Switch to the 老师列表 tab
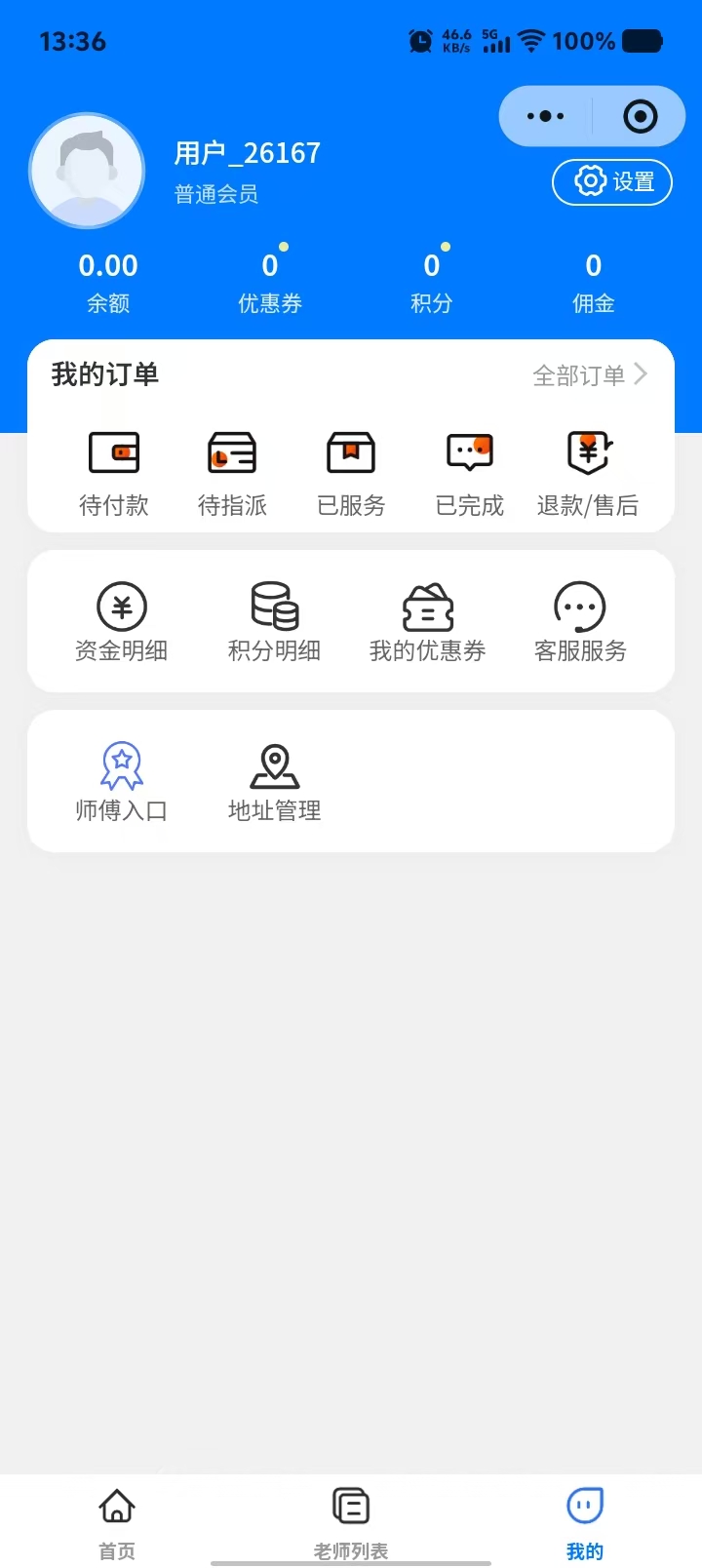Screen dimensions: 702x1568 (x=351, y=1521)
